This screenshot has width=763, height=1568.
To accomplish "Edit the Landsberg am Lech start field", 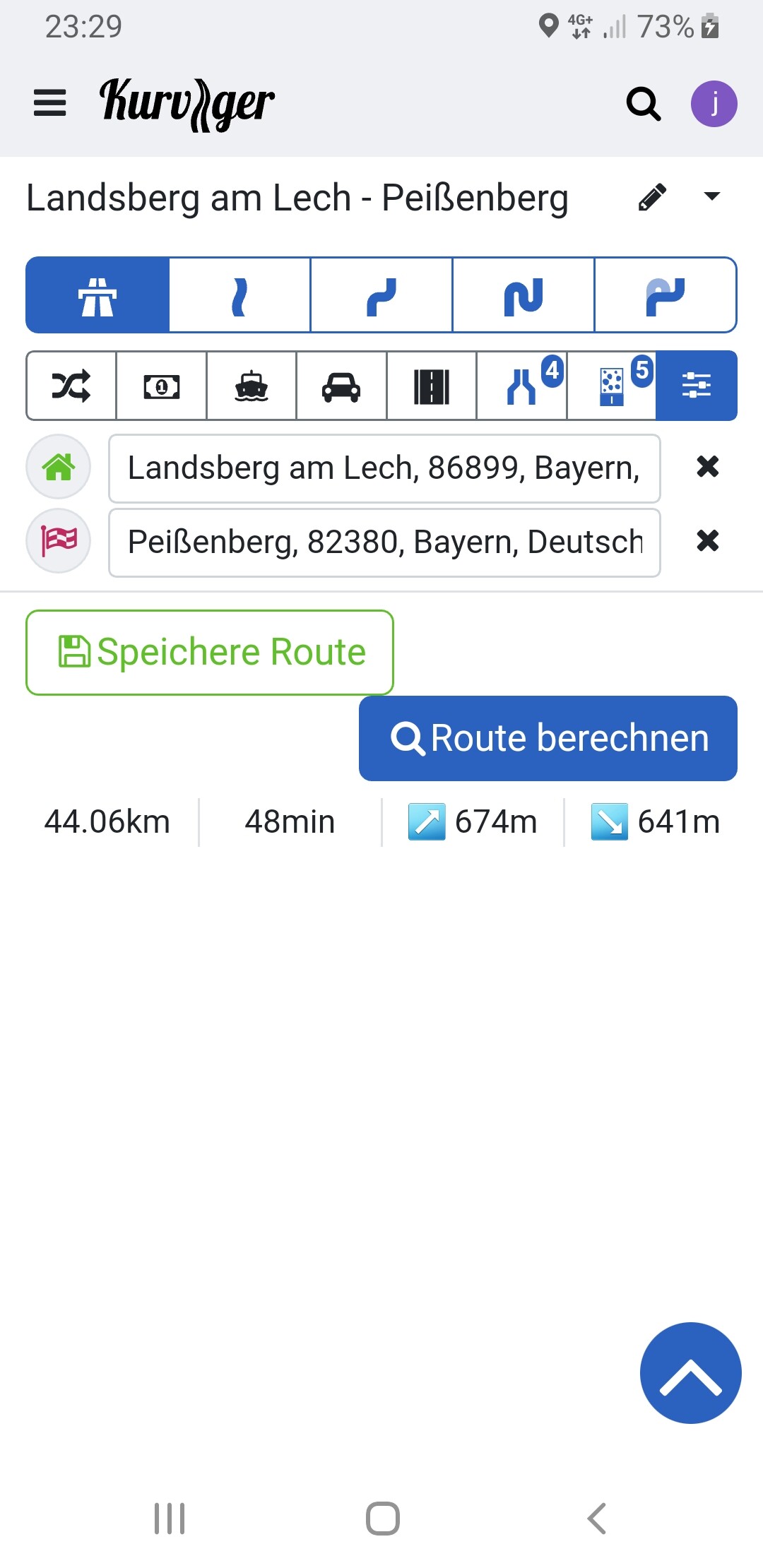I will tap(384, 468).
